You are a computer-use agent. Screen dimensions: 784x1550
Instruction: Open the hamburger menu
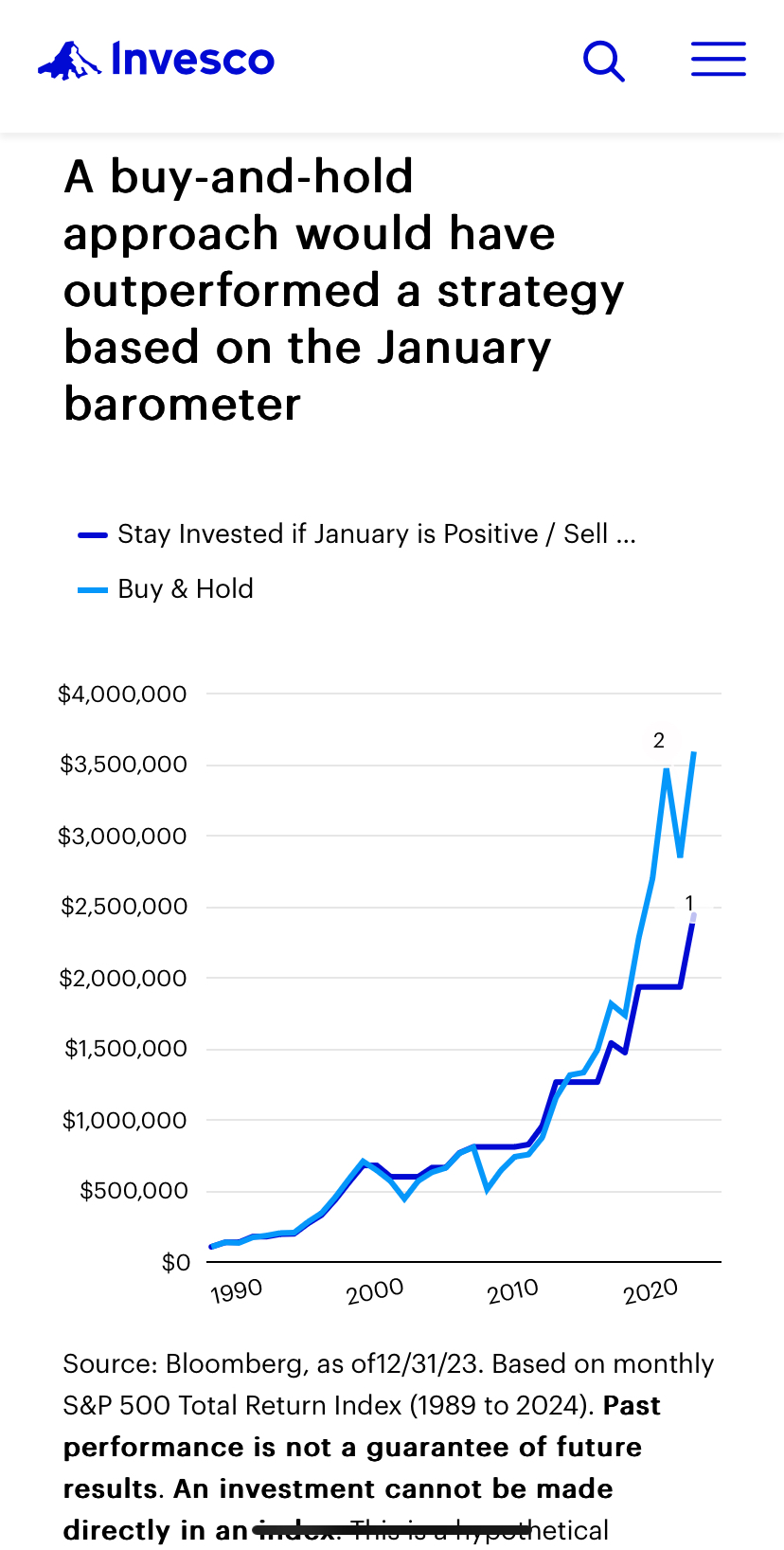pos(718,60)
